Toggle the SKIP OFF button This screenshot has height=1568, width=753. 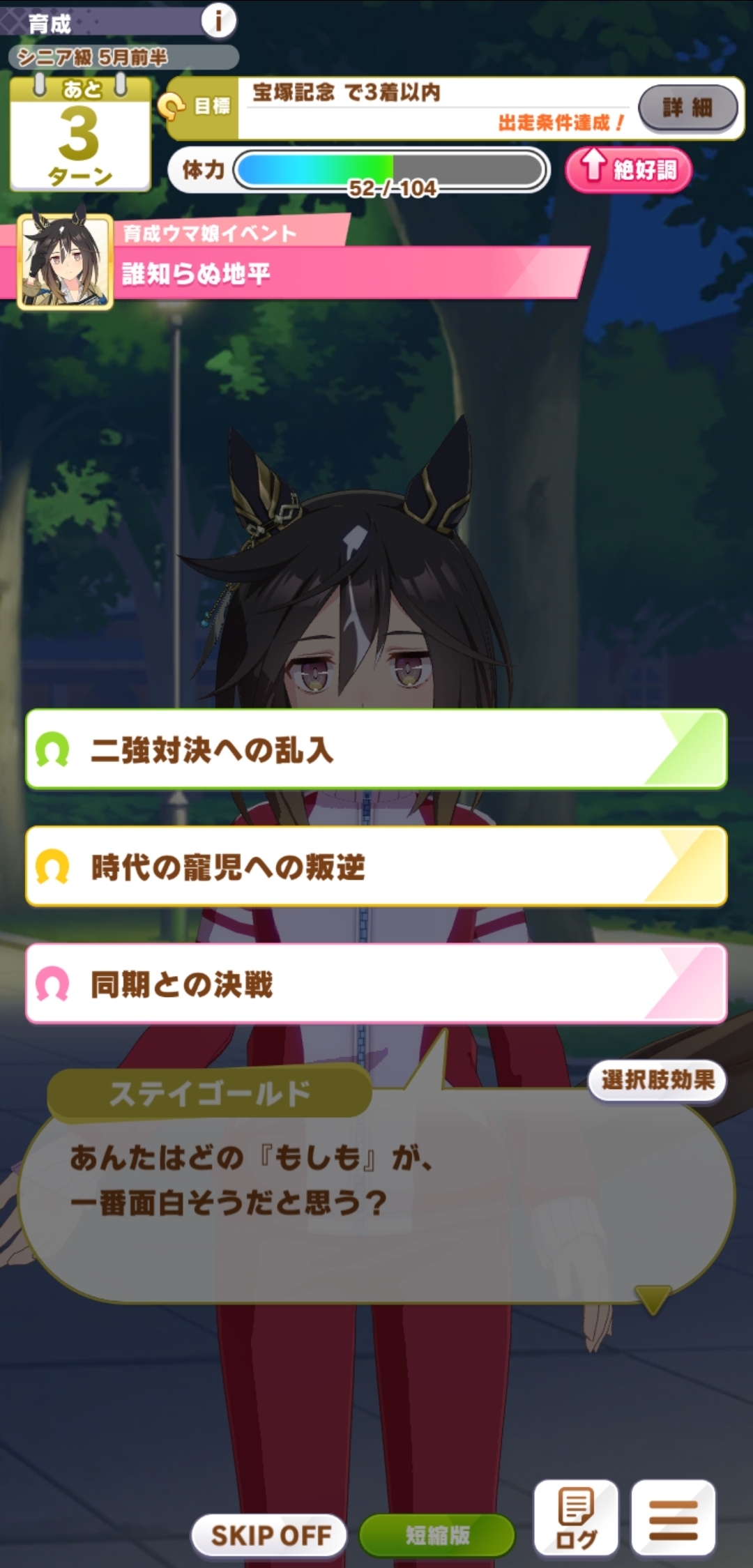[271, 1535]
